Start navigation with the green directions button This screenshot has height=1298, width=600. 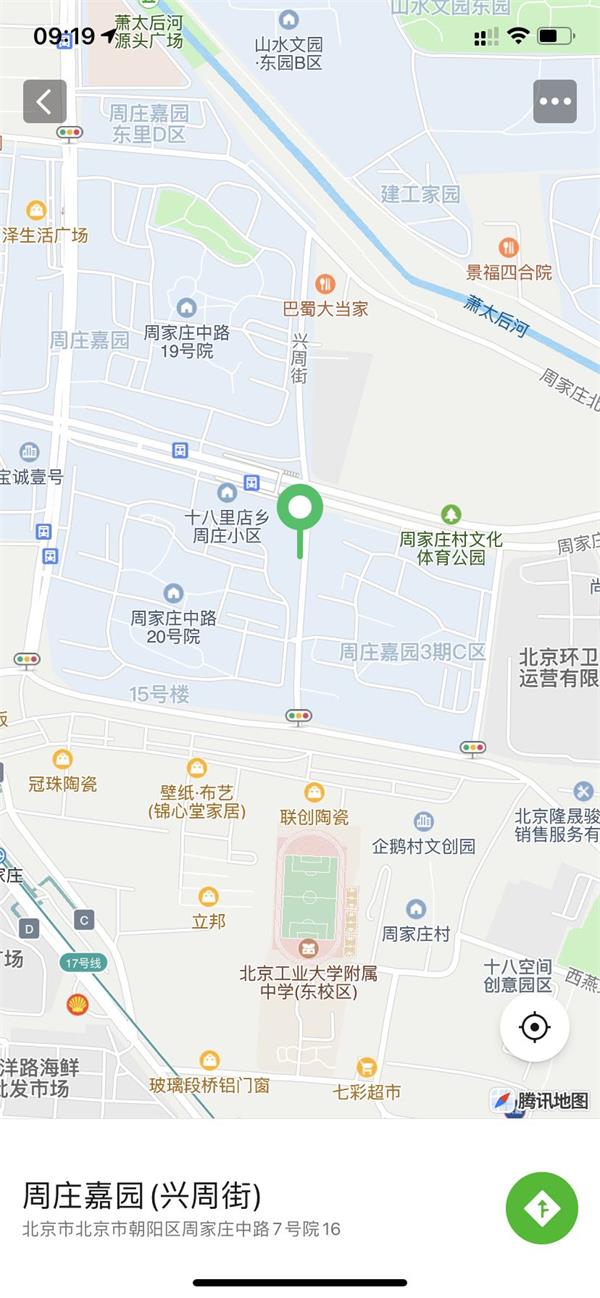point(542,1208)
